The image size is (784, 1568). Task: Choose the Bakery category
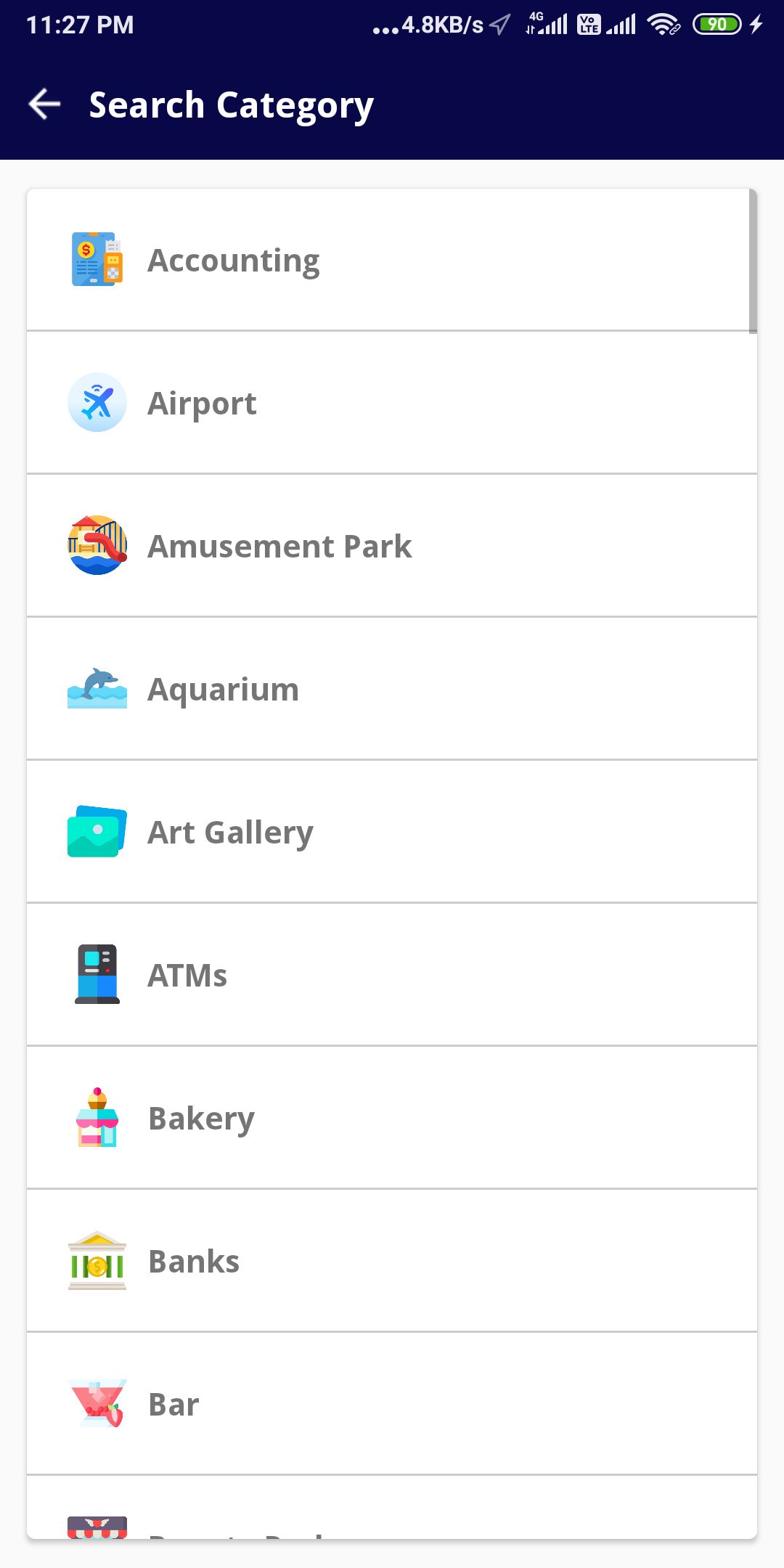pyautogui.click(x=392, y=1118)
